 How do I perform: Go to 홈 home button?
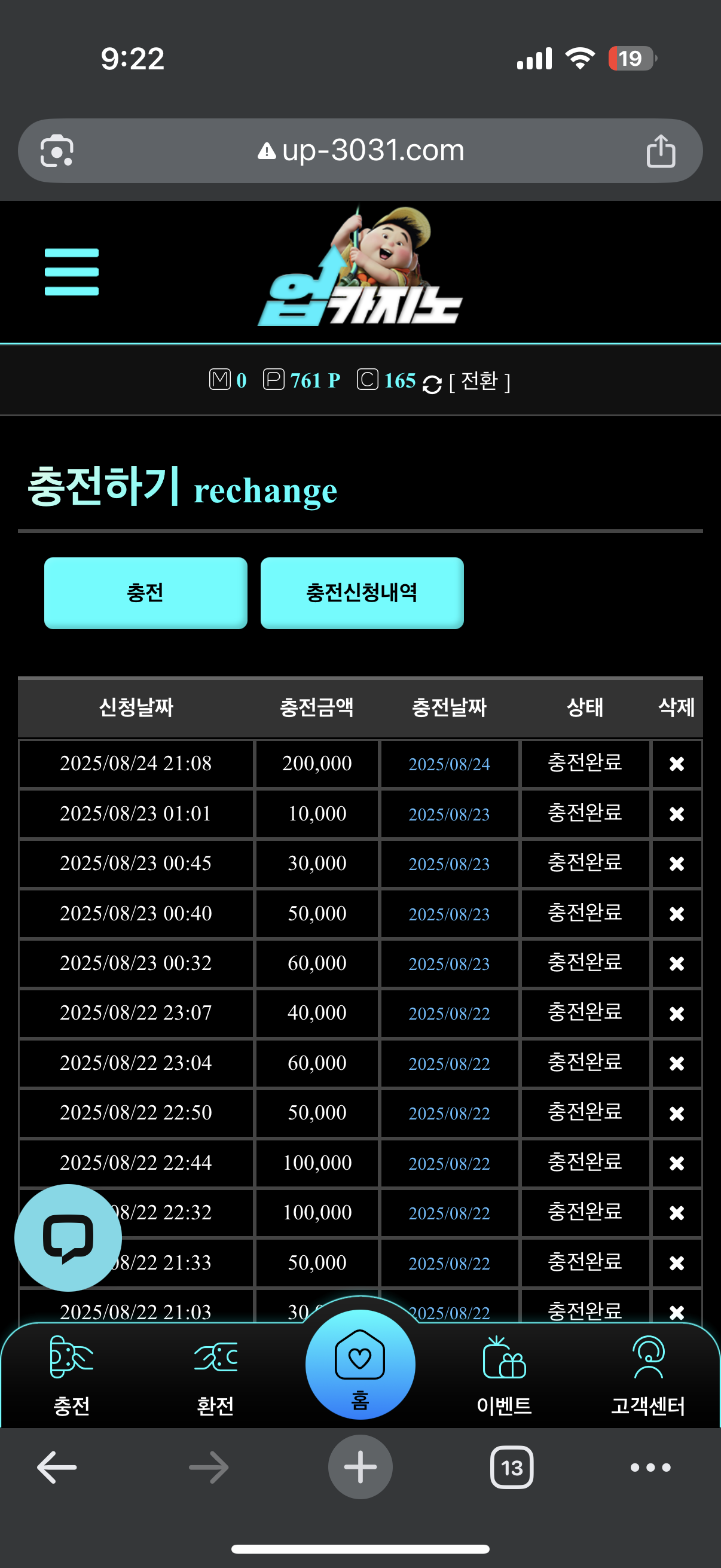click(x=360, y=1365)
